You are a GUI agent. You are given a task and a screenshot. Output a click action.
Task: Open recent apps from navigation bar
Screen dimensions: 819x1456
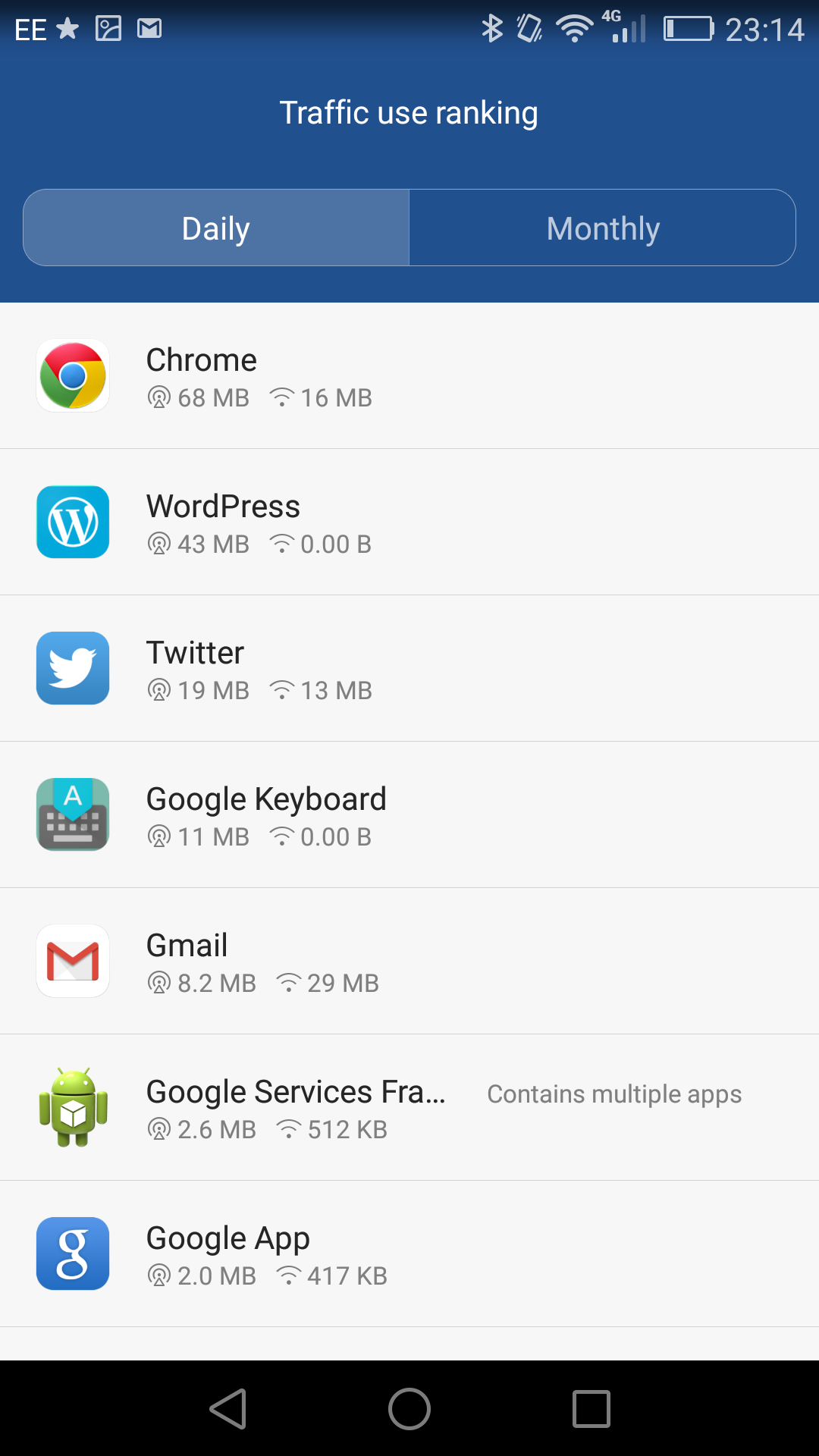591,1409
